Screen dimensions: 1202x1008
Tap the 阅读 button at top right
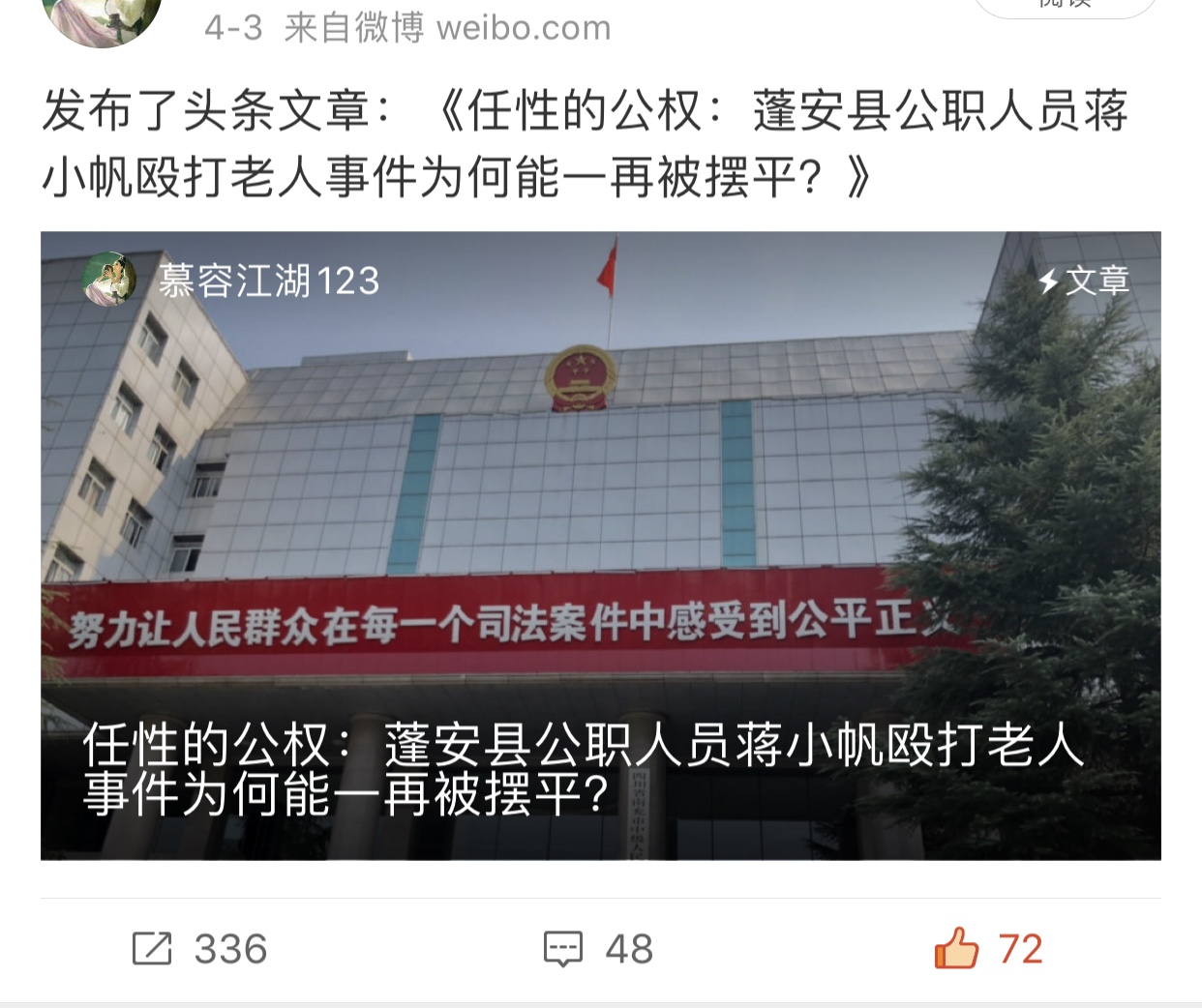(1065, 6)
